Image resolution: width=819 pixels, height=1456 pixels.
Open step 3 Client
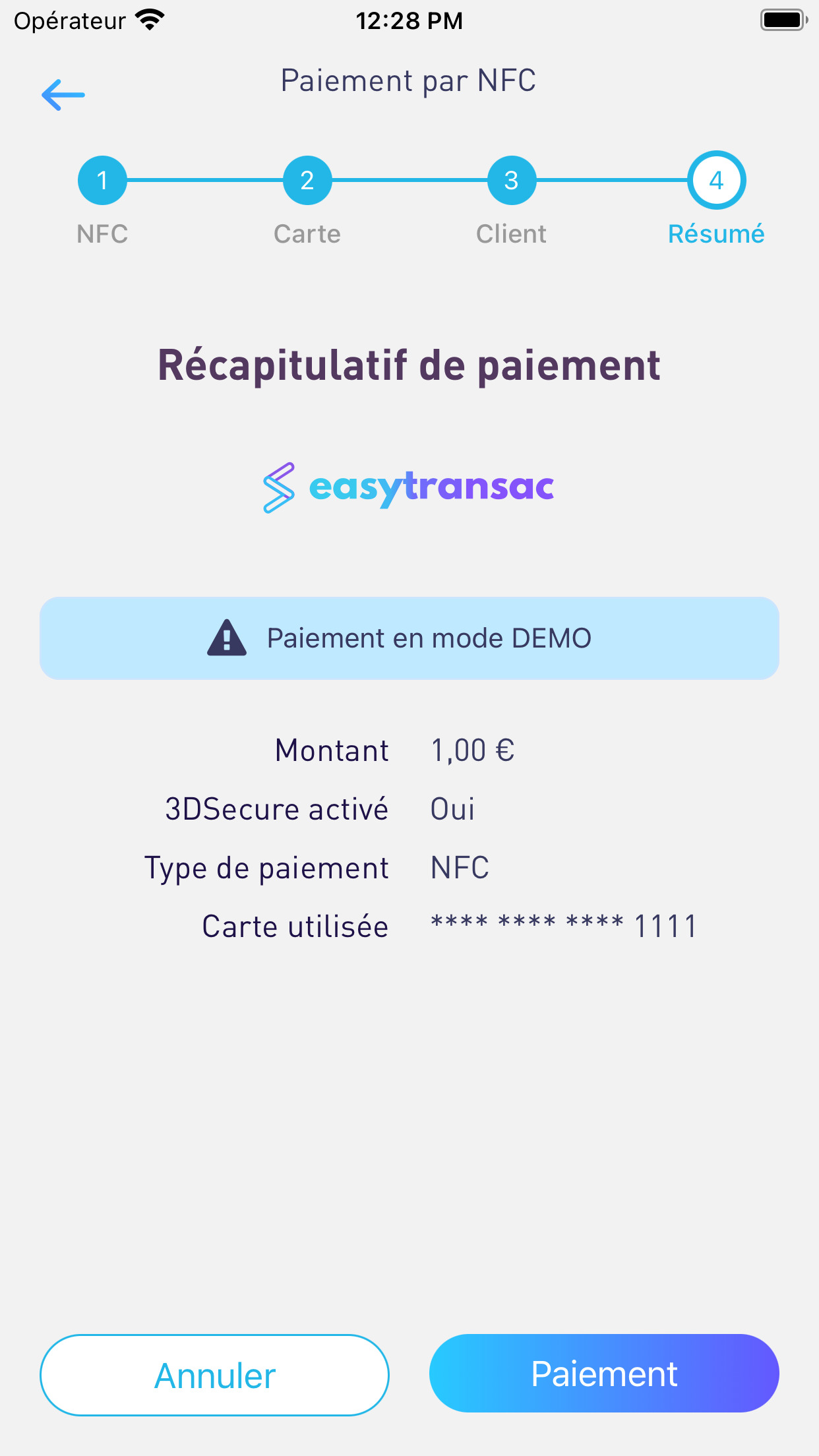(x=512, y=180)
